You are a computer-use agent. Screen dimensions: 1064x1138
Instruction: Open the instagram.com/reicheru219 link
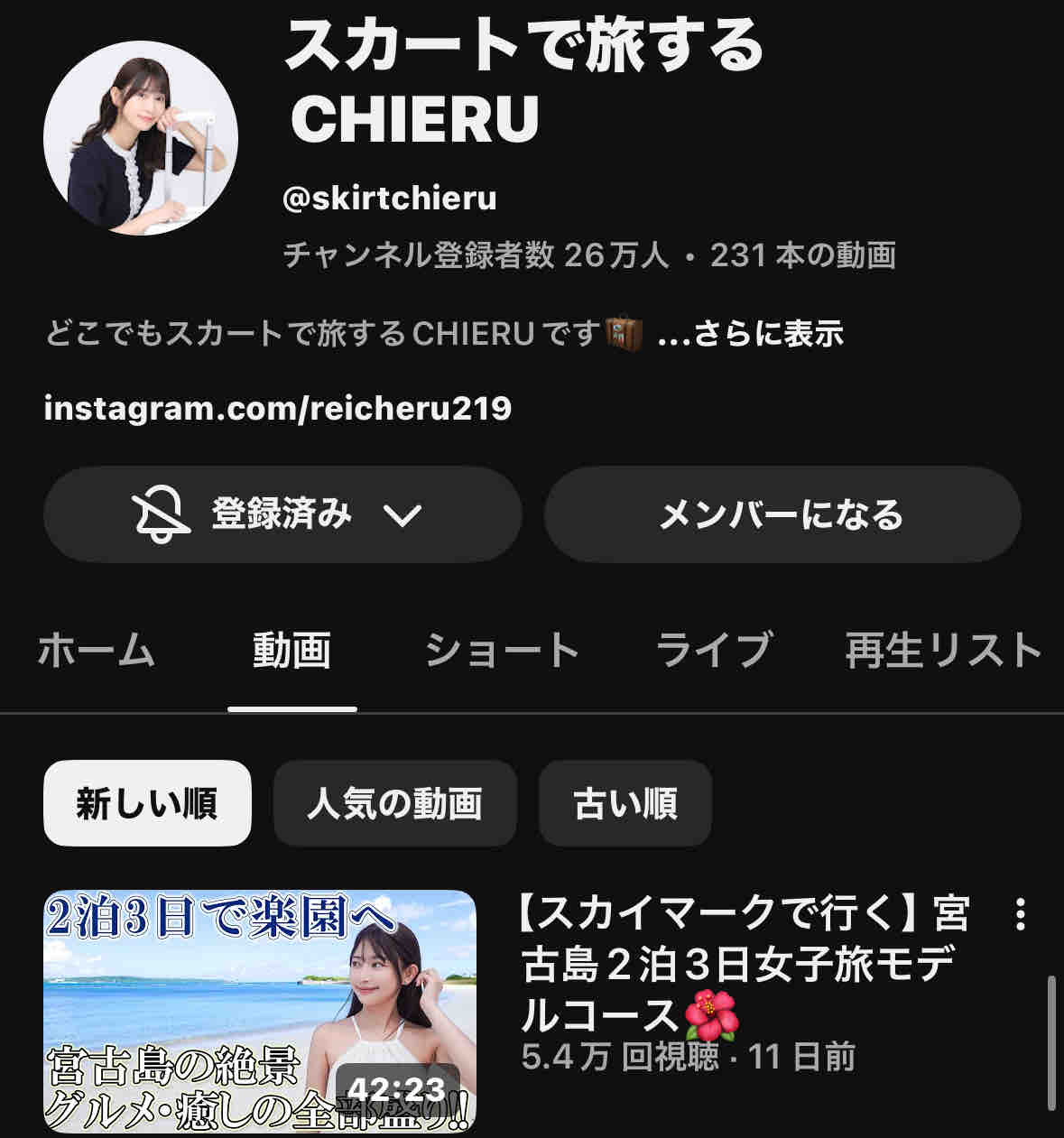click(277, 409)
